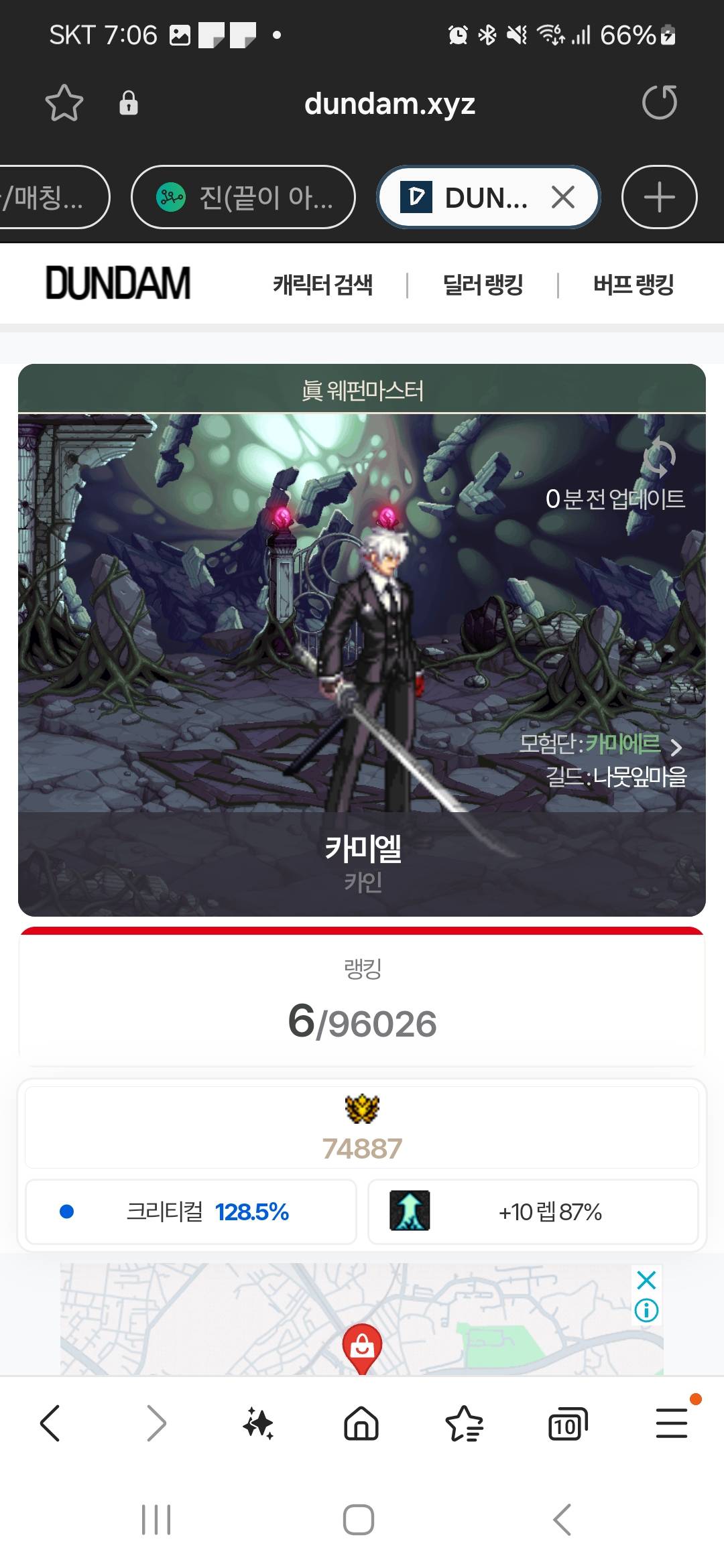Viewport: 724px width, 1568px height.
Task: Open the bookmarks list
Action: pyautogui.click(x=464, y=1423)
